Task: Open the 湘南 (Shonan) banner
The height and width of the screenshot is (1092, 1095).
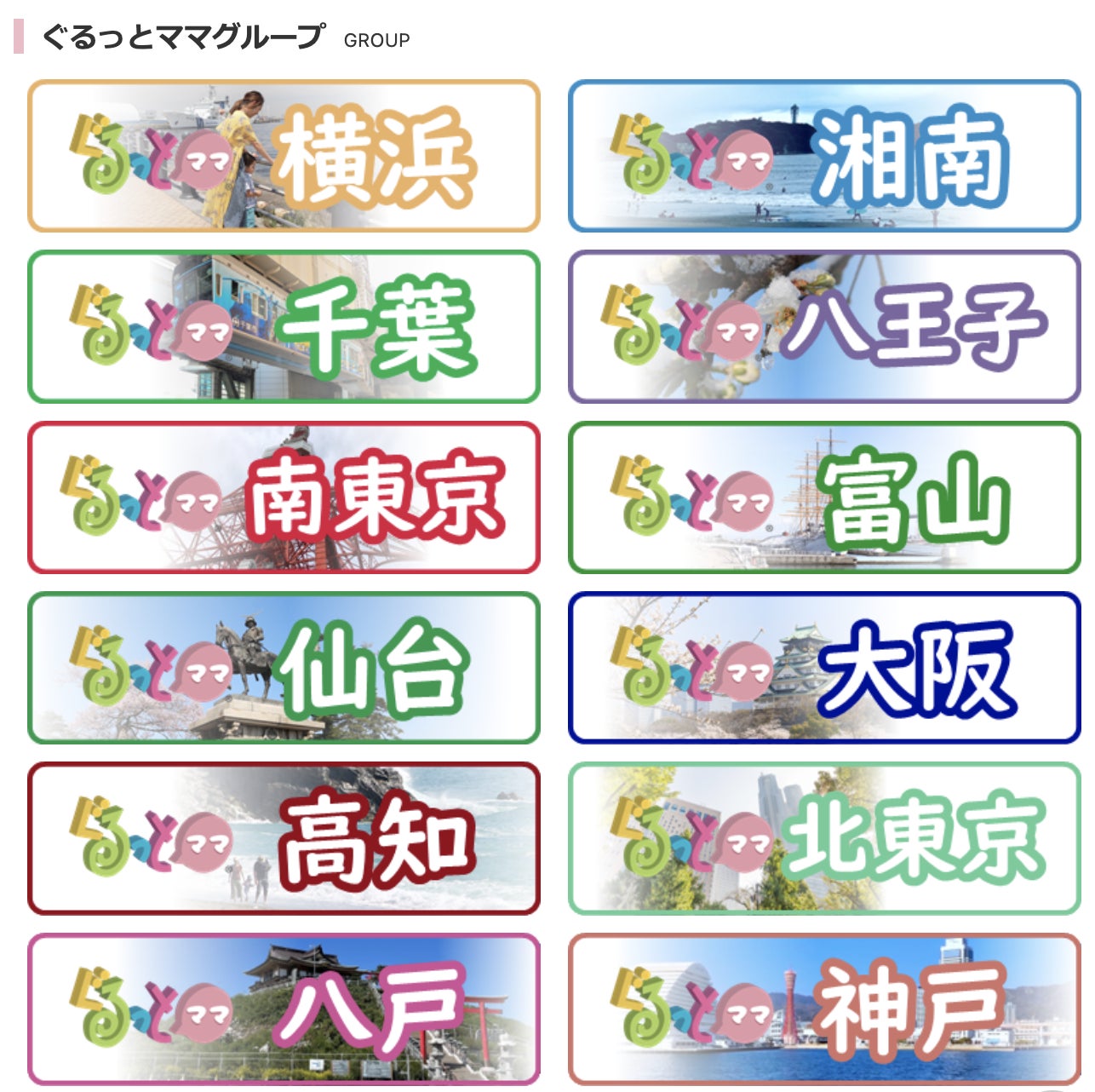Action: [823, 156]
